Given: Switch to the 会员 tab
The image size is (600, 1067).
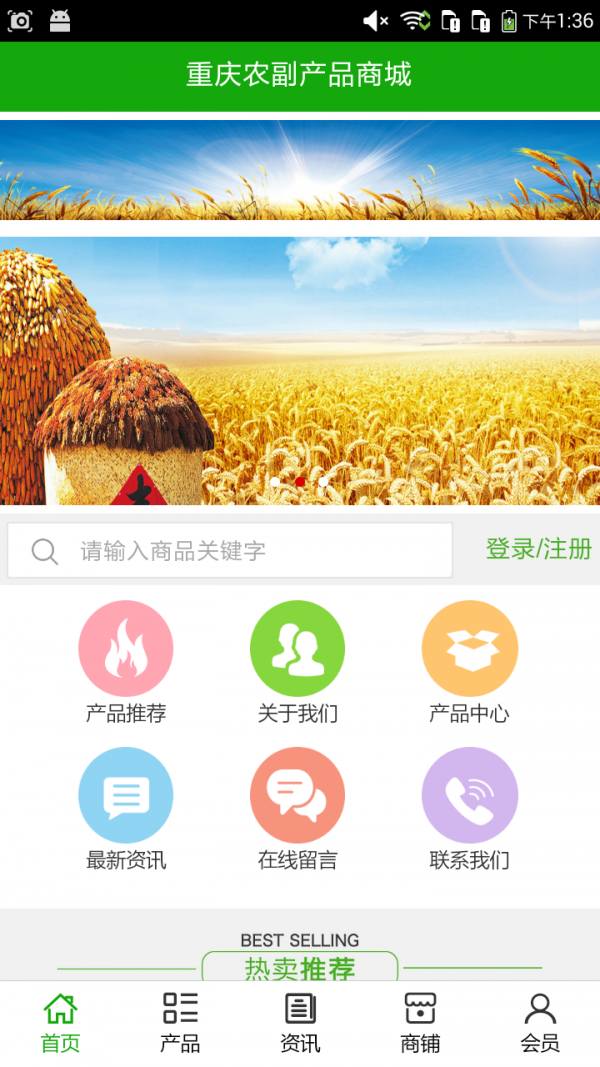Looking at the screenshot, I should tap(540, 1023).
